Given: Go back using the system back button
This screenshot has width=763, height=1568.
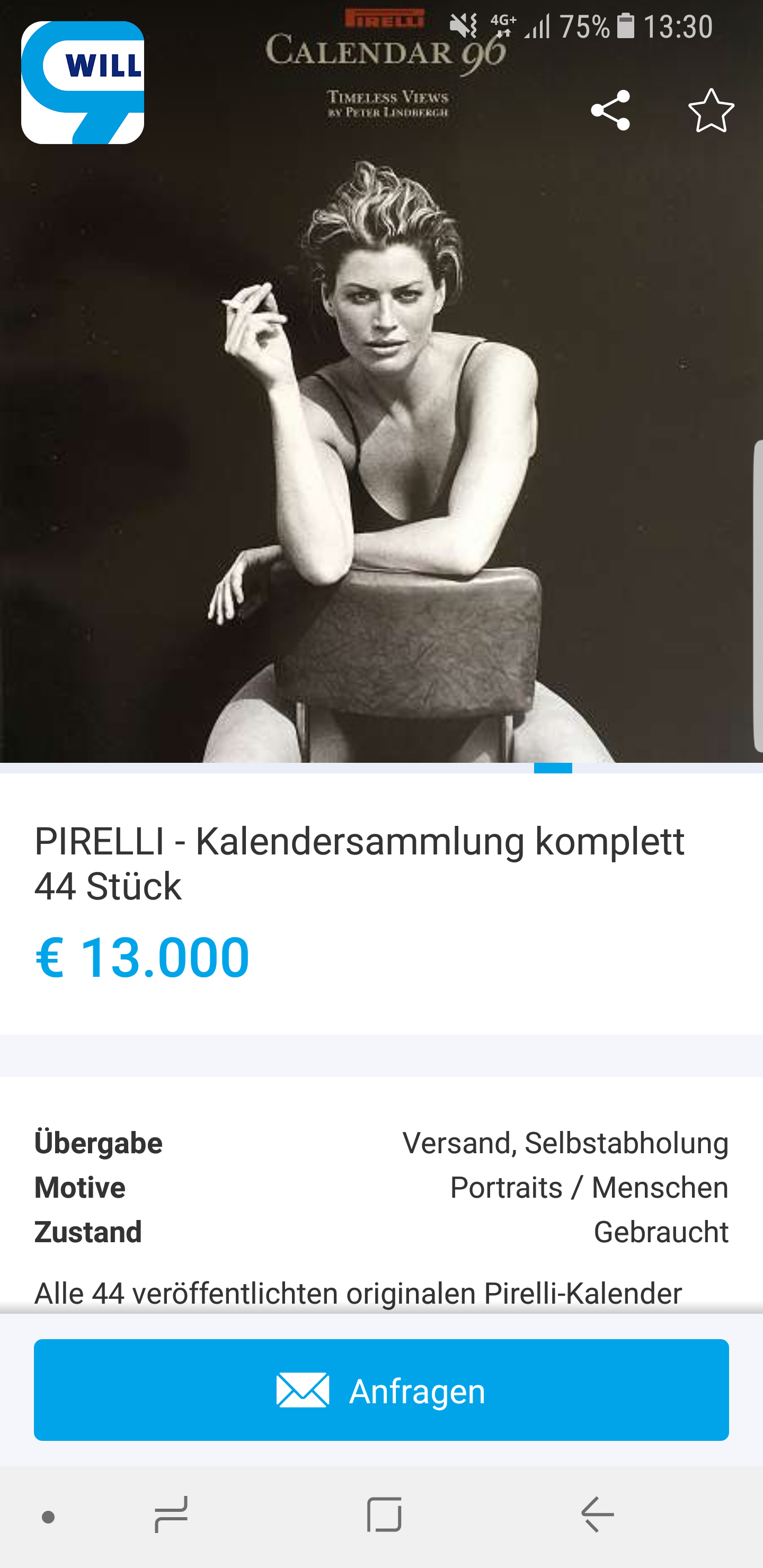Looking at the screenshot, I should click(x=597, y=1514).
